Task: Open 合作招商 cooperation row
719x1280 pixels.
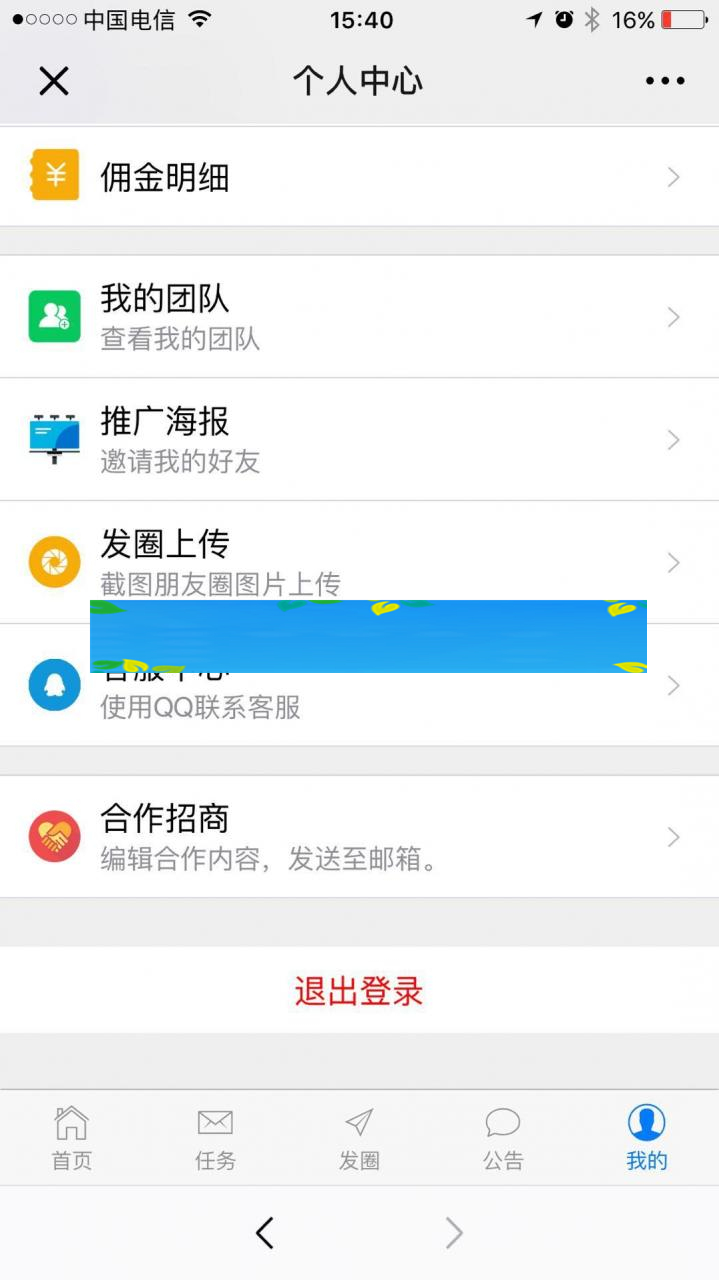Action: click(x=359, y=837)
